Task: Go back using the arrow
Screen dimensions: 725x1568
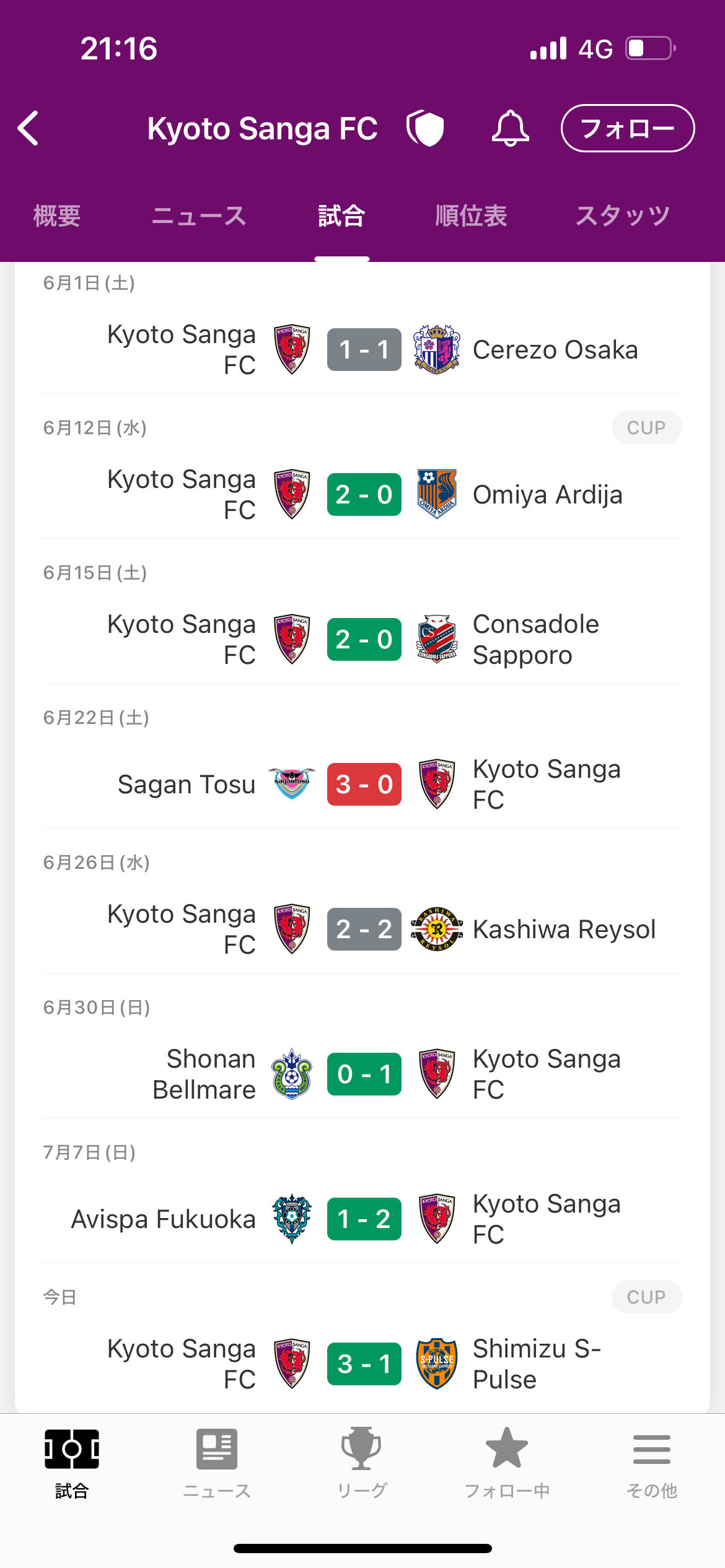Action: click(x=29, y=128)
